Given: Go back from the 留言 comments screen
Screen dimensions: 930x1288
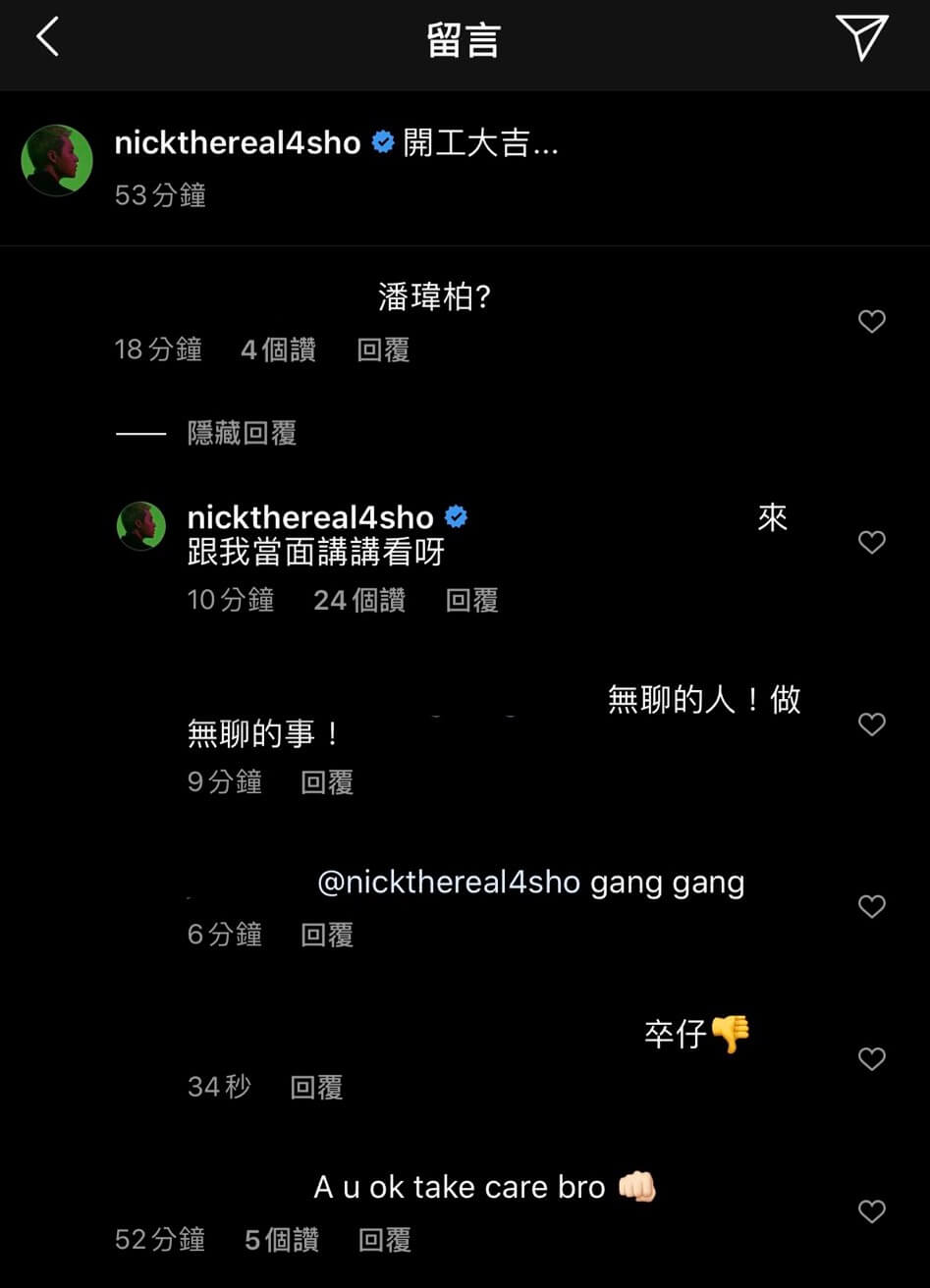Looking at the screenshot, I should pyautogui.click(x=47, y=38).
